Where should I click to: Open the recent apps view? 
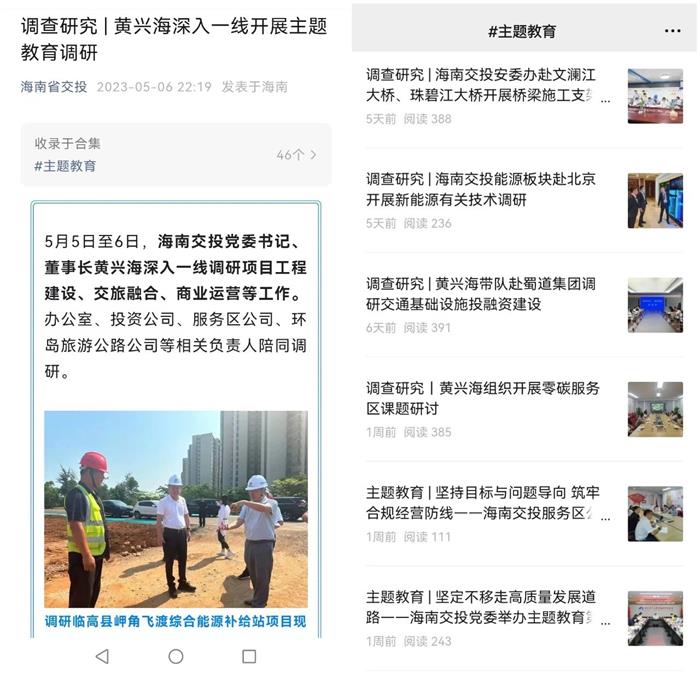249,656
